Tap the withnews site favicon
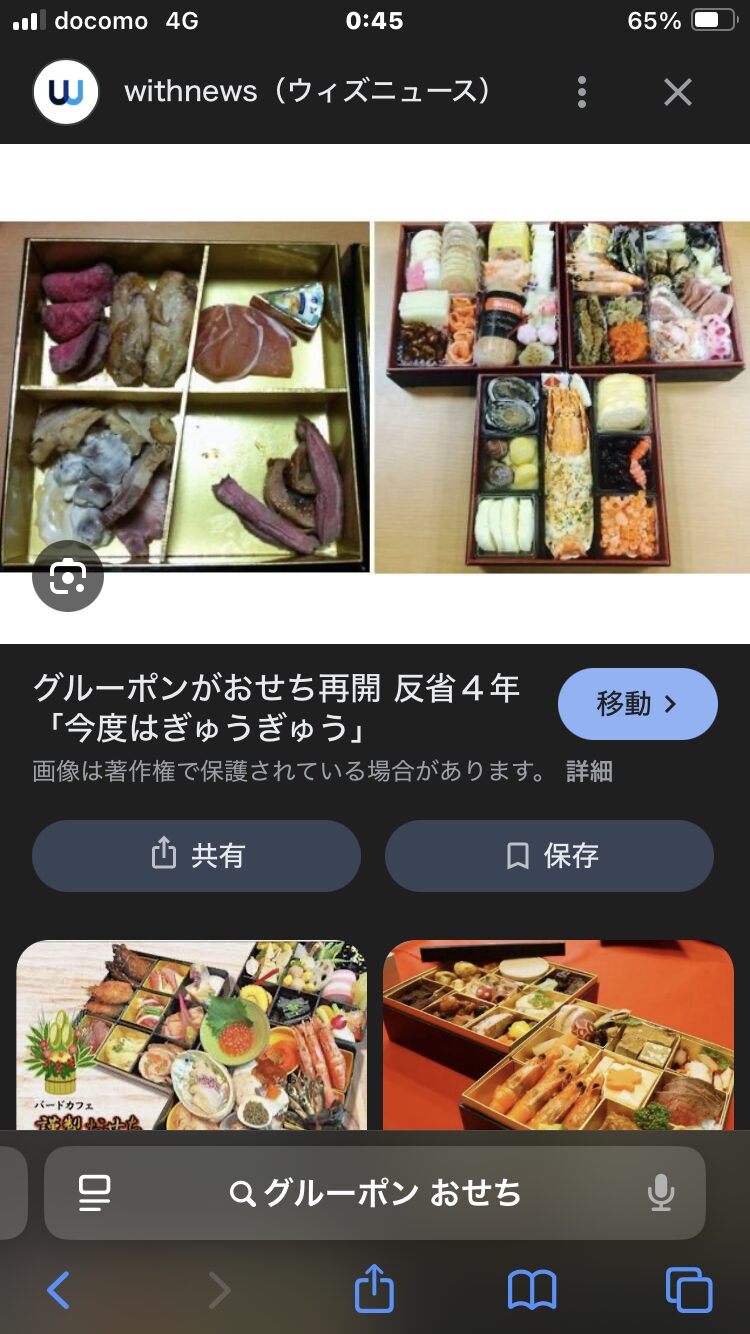Screen dimensions: 750x1334 coord(64,92)
